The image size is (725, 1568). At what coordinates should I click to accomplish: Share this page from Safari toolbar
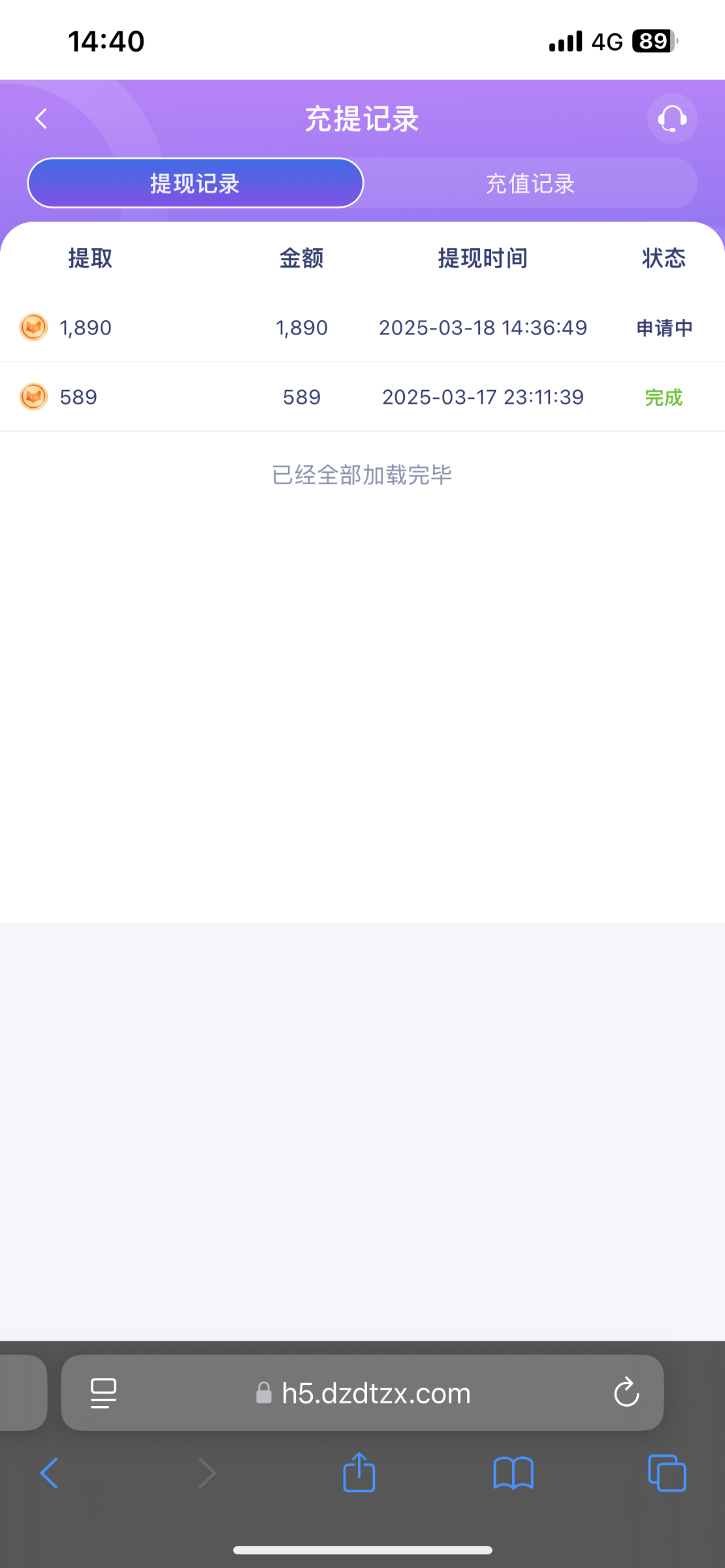pyautogui.click(x=359, y=1472)
